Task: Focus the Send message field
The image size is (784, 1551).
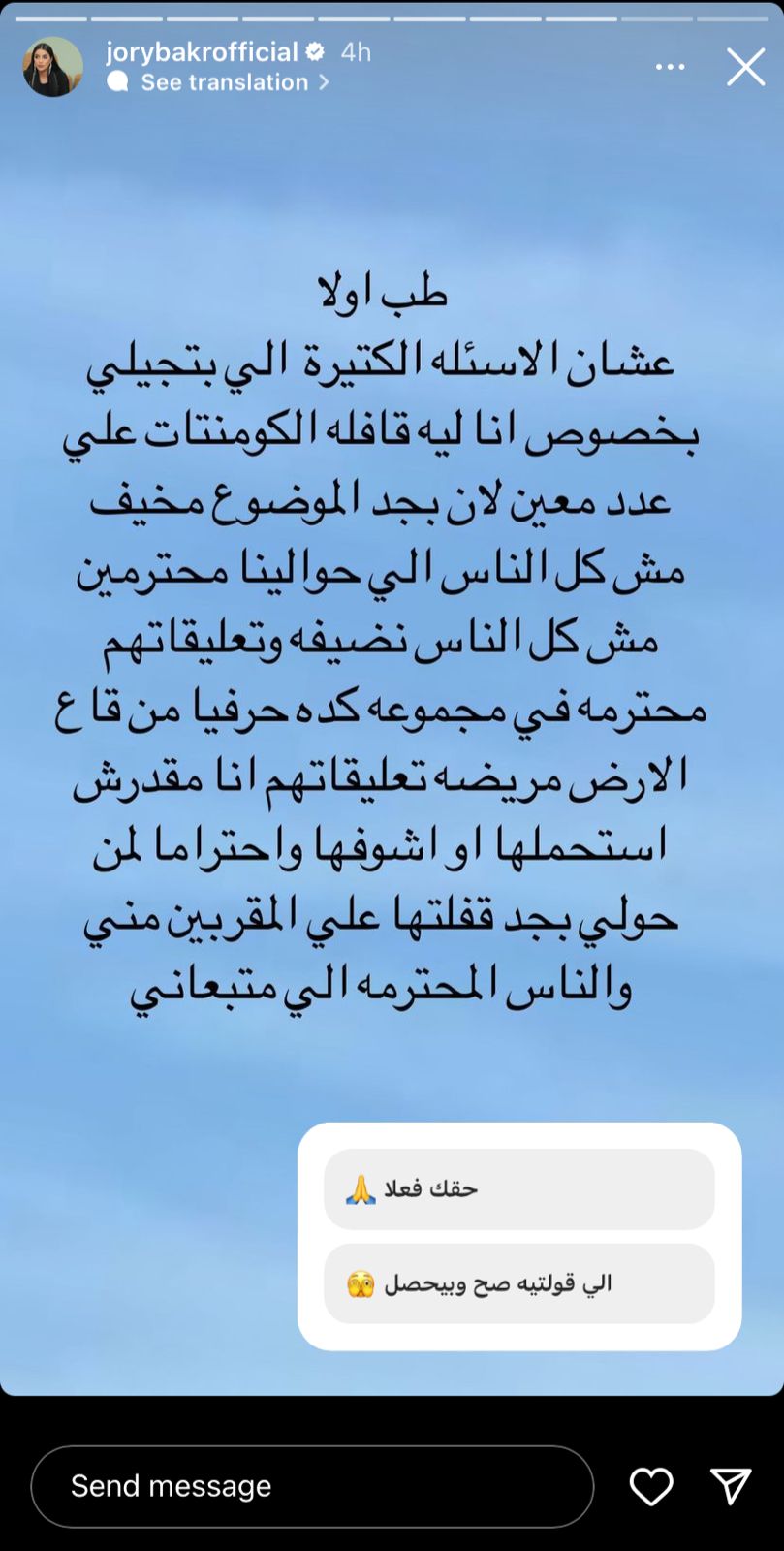Action: (x=312, y=1486)
